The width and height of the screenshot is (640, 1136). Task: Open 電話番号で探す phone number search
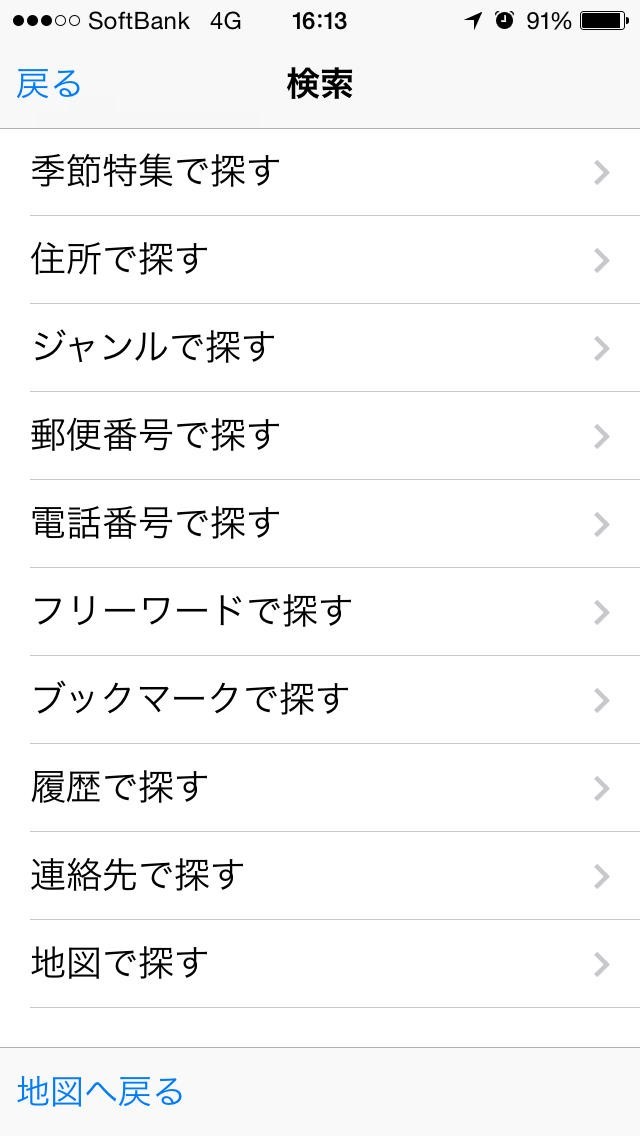(x=320, y=524)
